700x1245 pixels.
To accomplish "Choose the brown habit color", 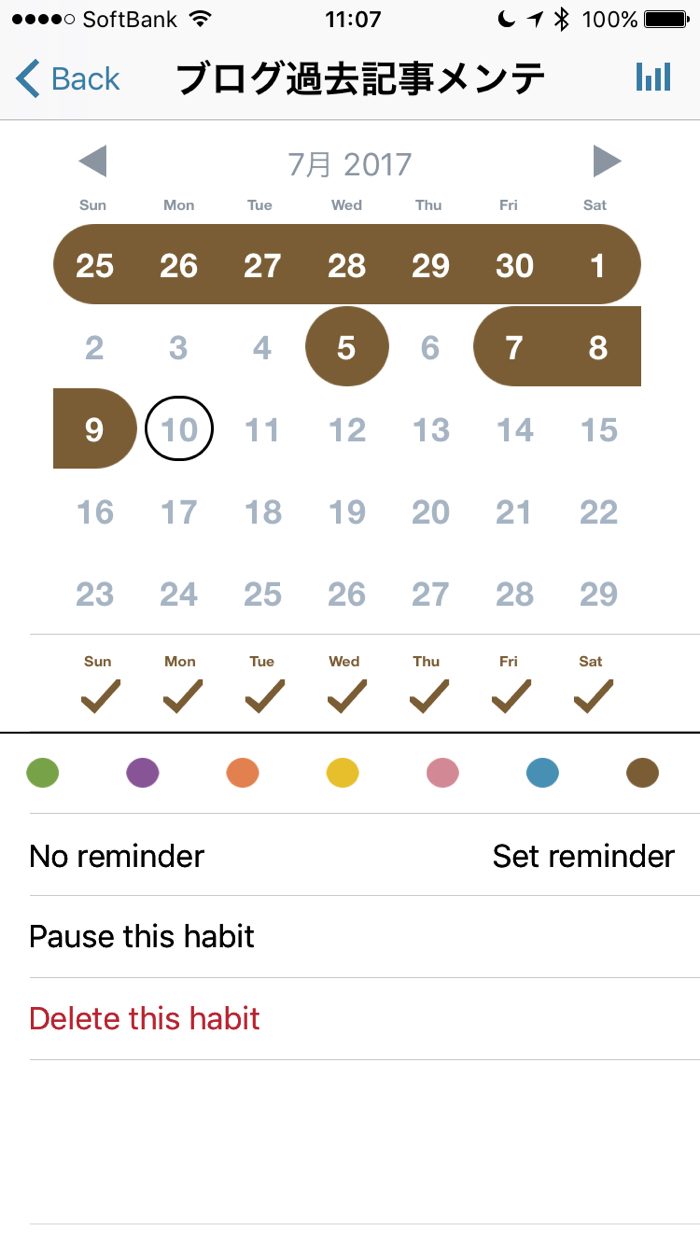I will [643, 773].
